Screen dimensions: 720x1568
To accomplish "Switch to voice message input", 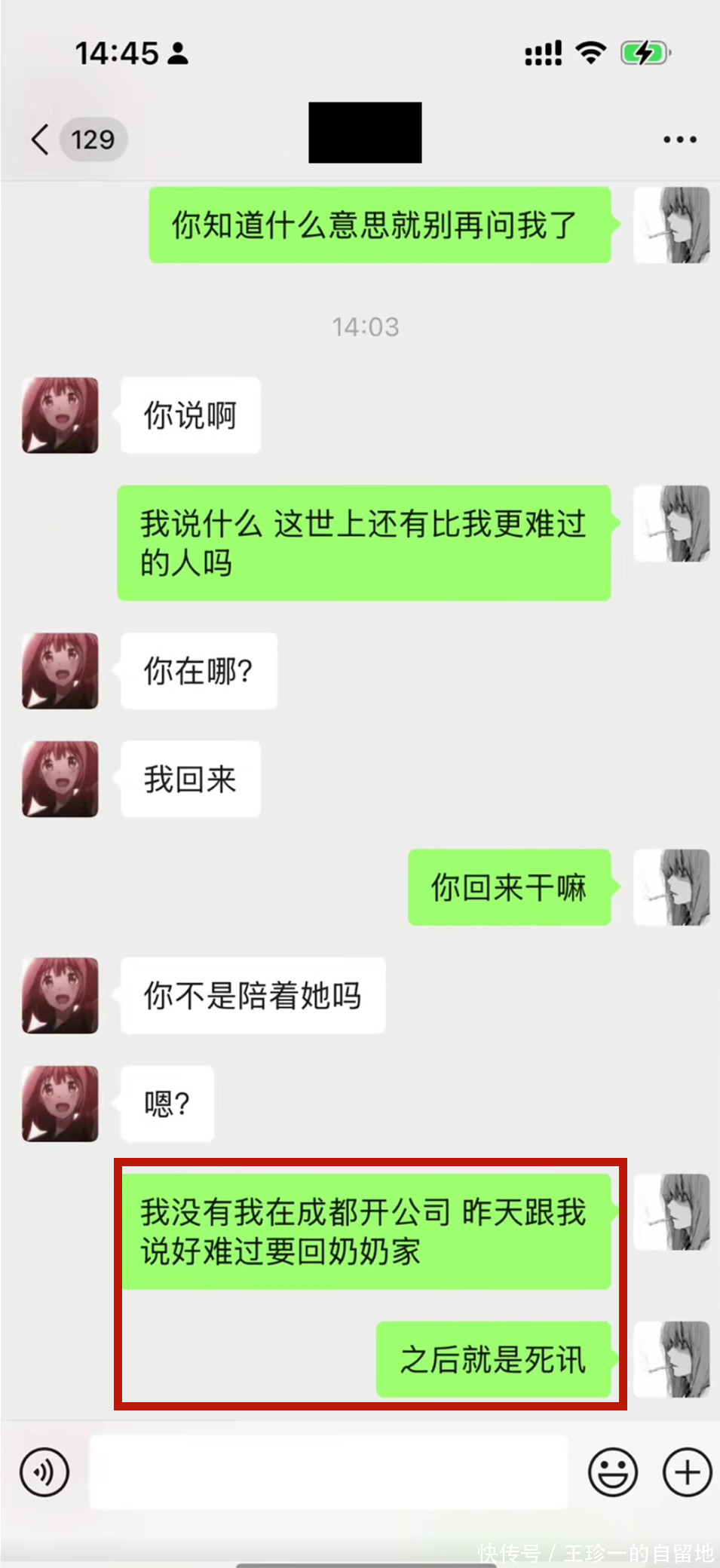I will tap(44, 1472).
